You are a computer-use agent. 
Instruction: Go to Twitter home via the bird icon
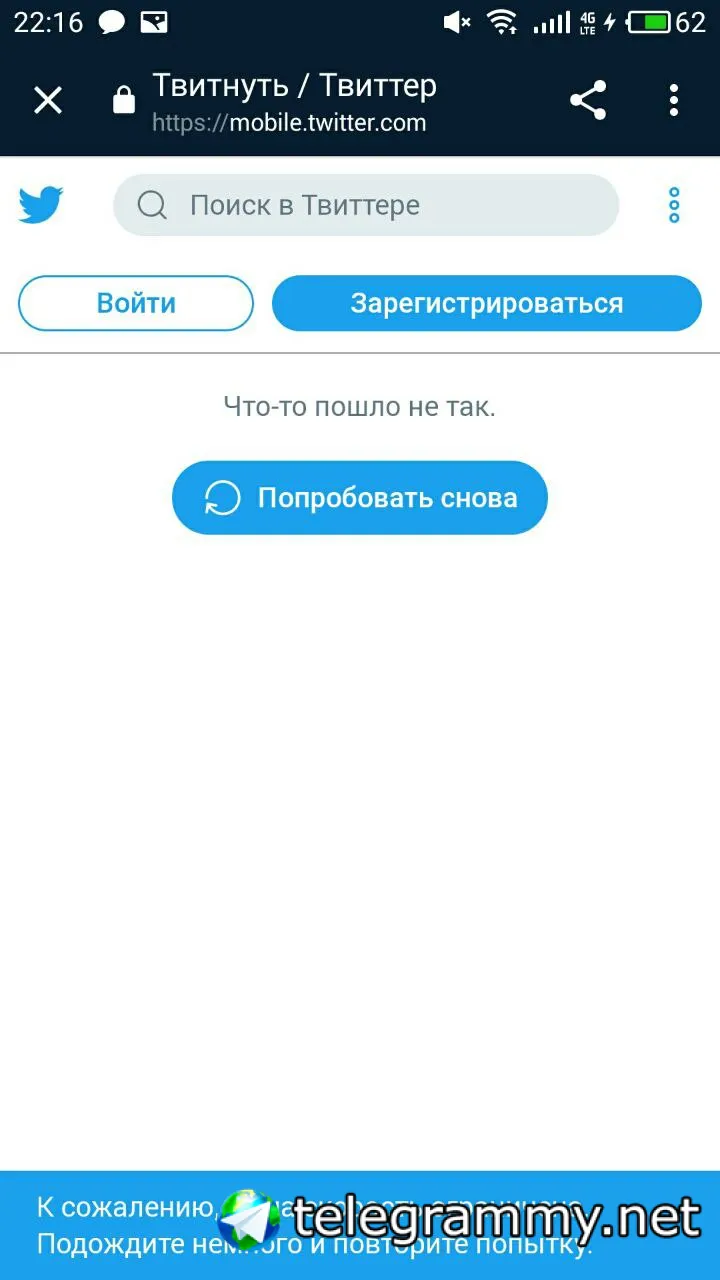coord(41,204)
